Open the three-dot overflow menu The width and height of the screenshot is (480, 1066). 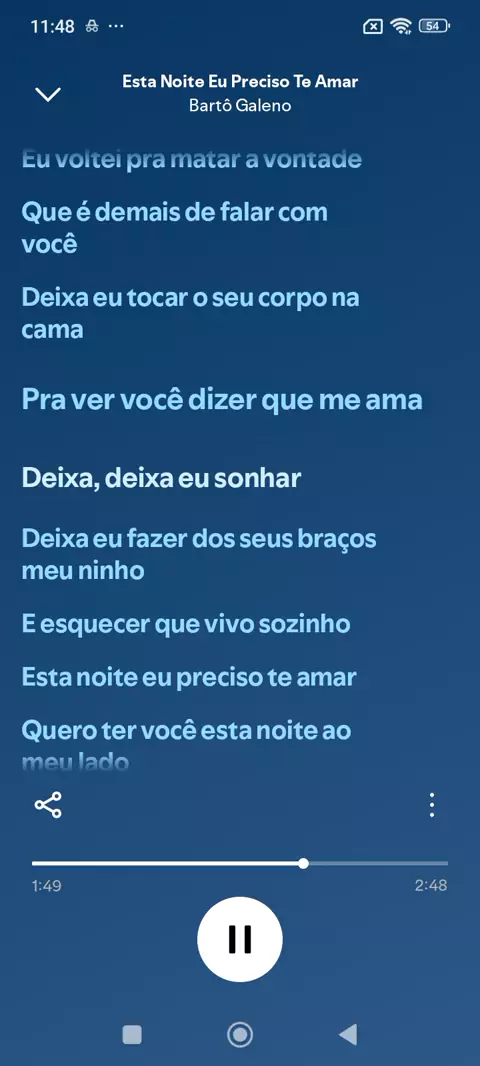pos(432,805)
